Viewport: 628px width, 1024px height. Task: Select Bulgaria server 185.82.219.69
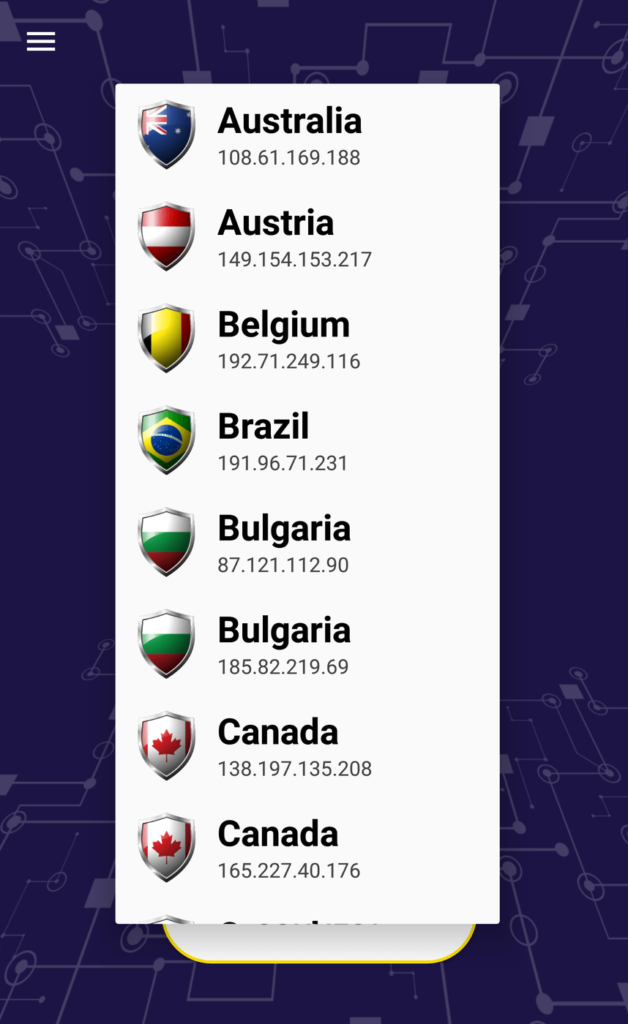(307, 645)
